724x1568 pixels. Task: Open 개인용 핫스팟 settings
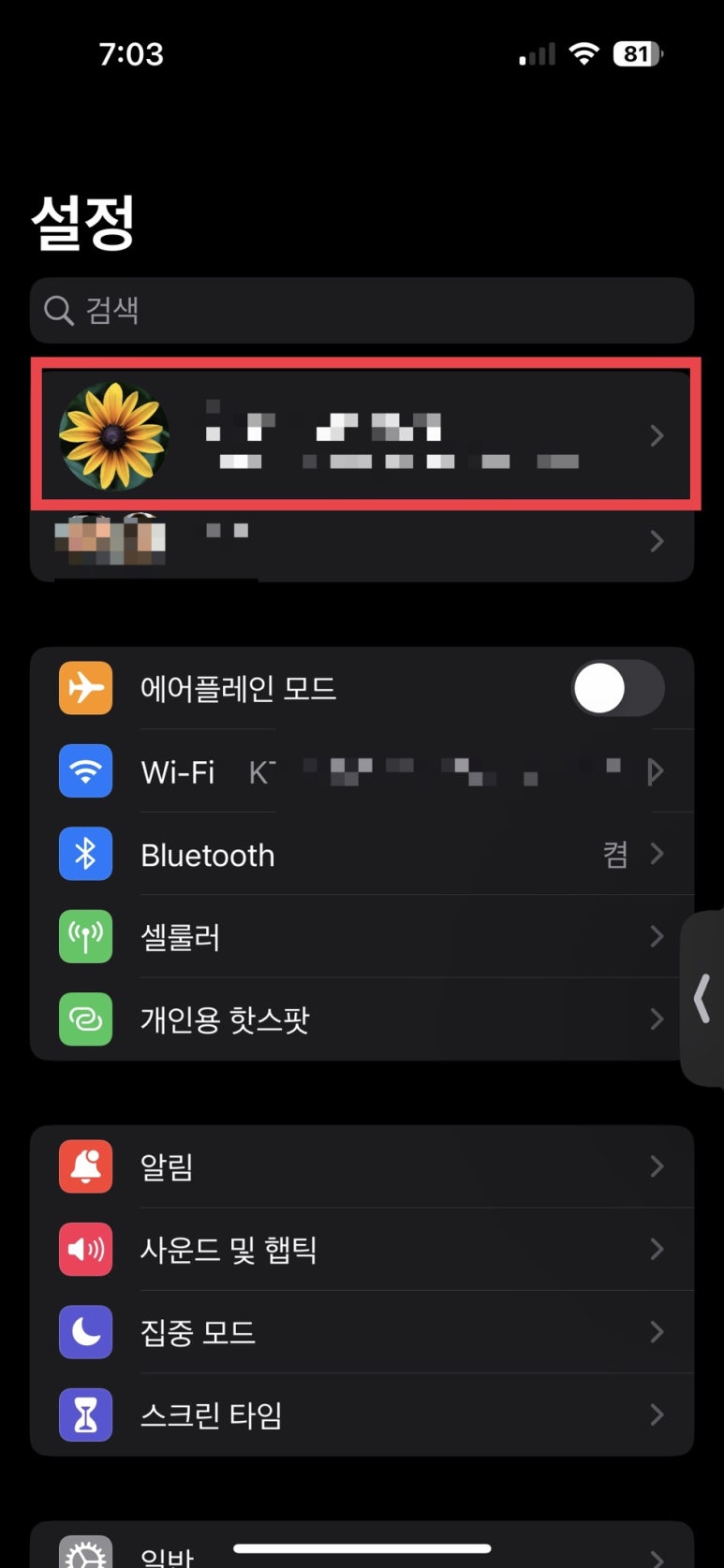click(362, 1018)
